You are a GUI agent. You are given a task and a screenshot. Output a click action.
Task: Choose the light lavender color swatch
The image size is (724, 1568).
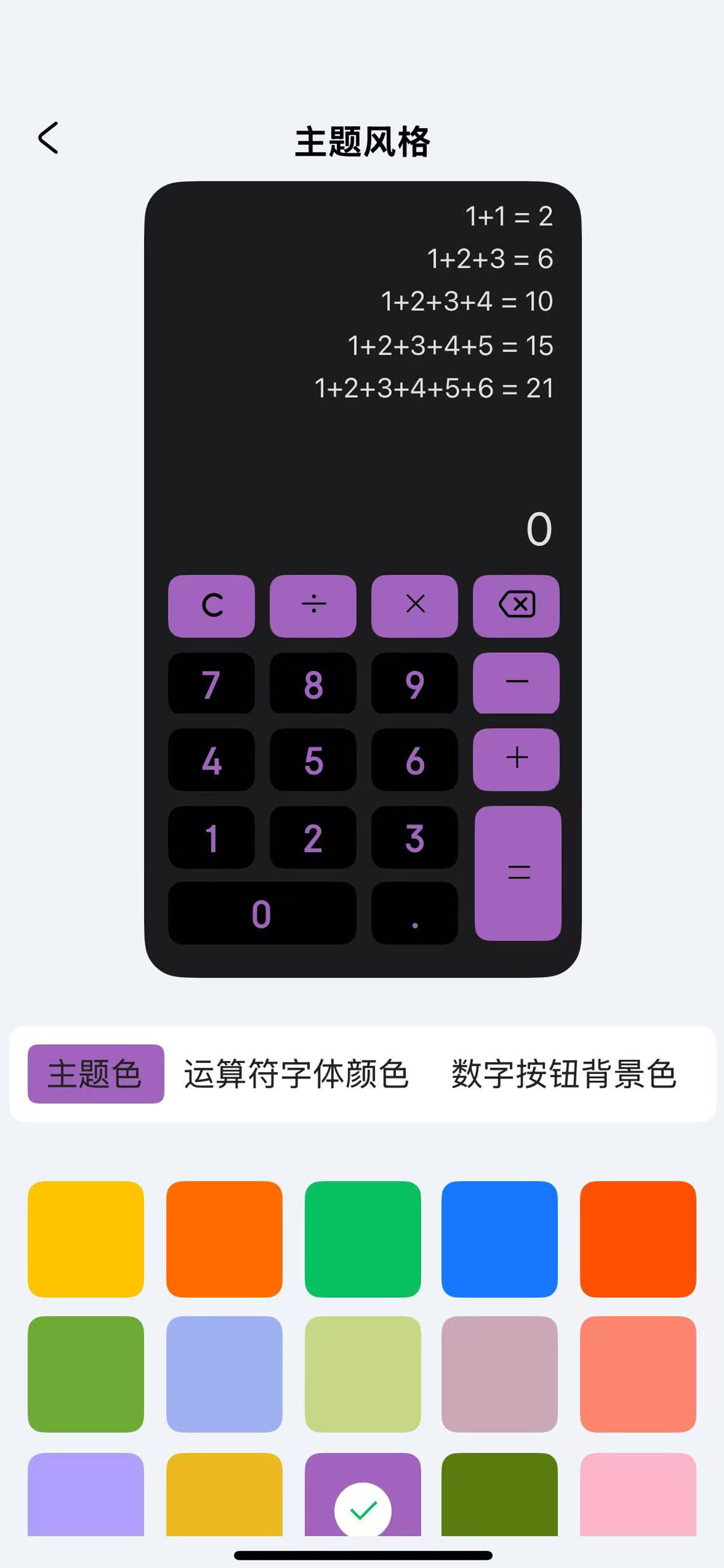coord(86,1494)
